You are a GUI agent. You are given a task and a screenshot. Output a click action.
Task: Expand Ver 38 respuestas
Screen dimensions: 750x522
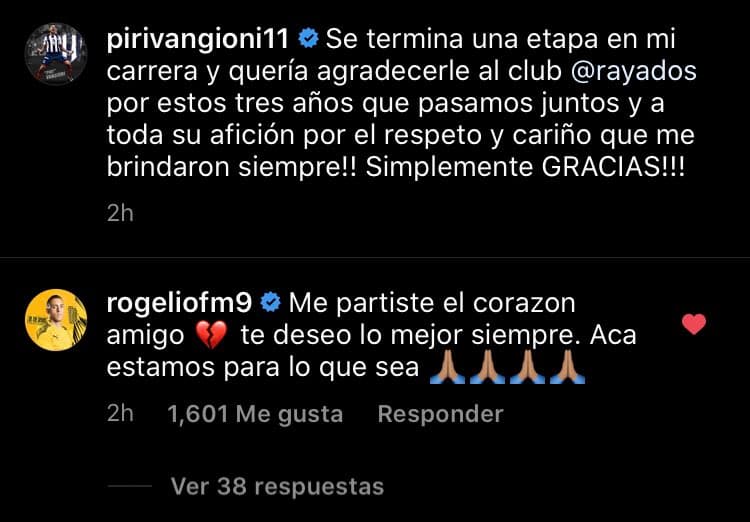click(x=277, y=486)
